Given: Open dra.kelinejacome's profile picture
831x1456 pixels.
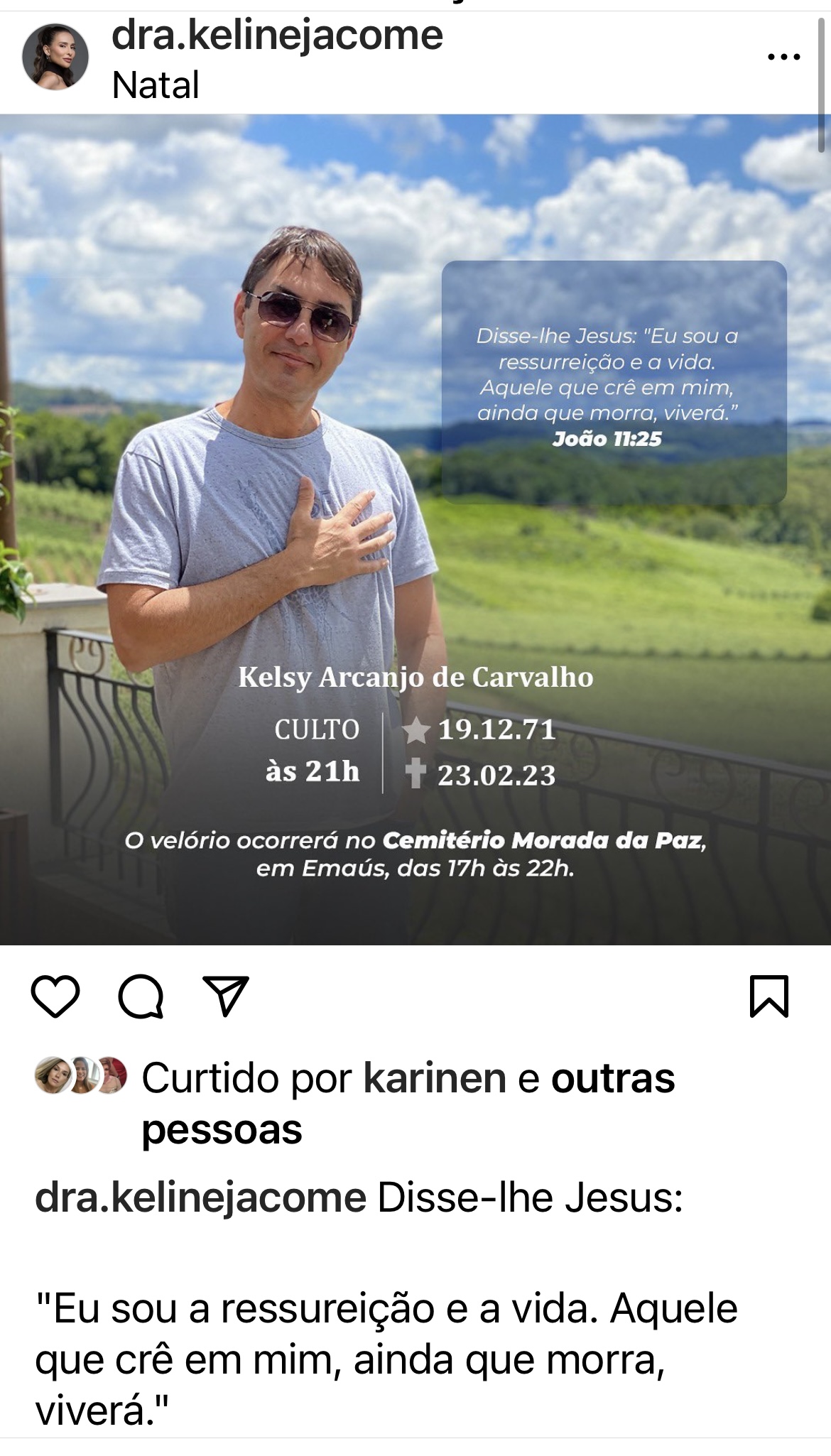Looking at the screenshot, I should click(55, 57).
